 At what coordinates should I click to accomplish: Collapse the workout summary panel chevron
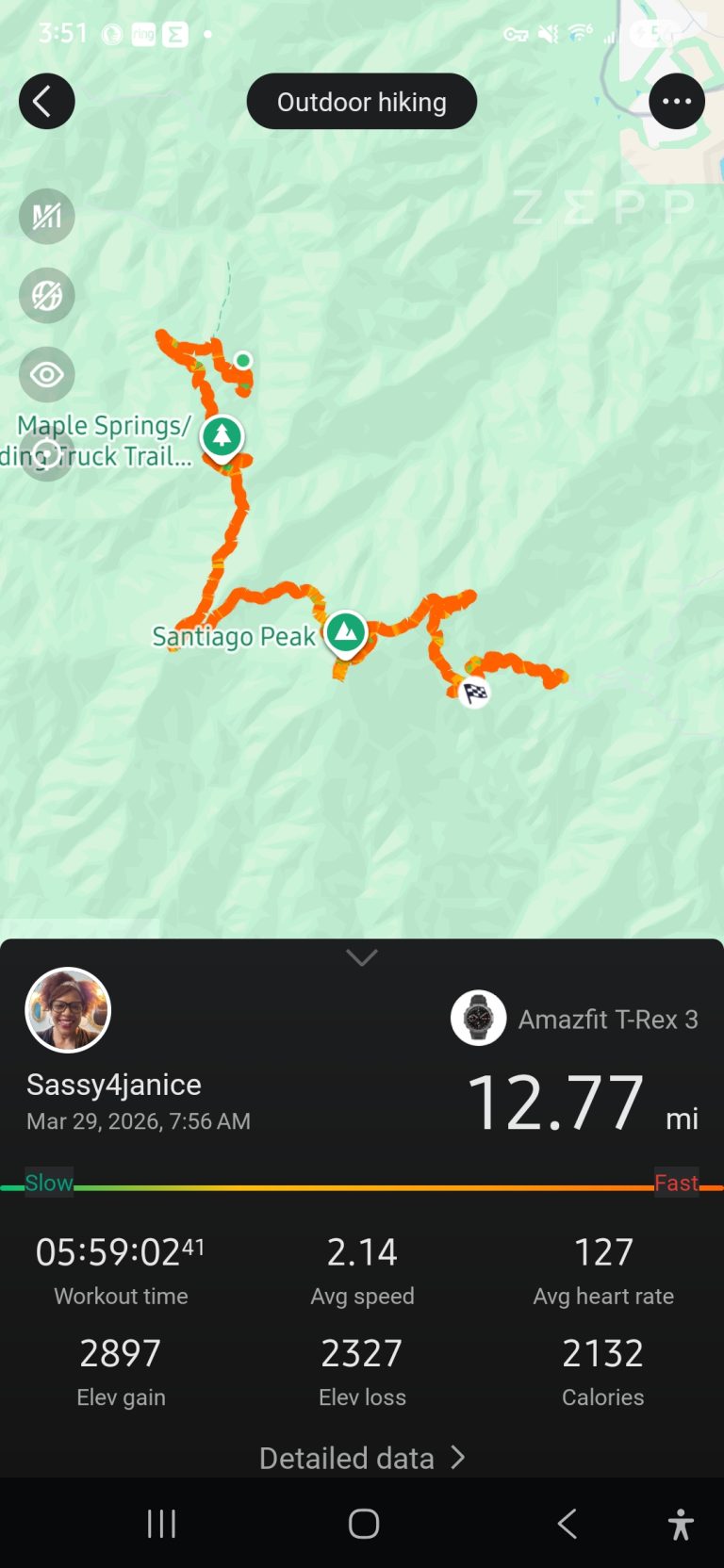click(362, 958)
